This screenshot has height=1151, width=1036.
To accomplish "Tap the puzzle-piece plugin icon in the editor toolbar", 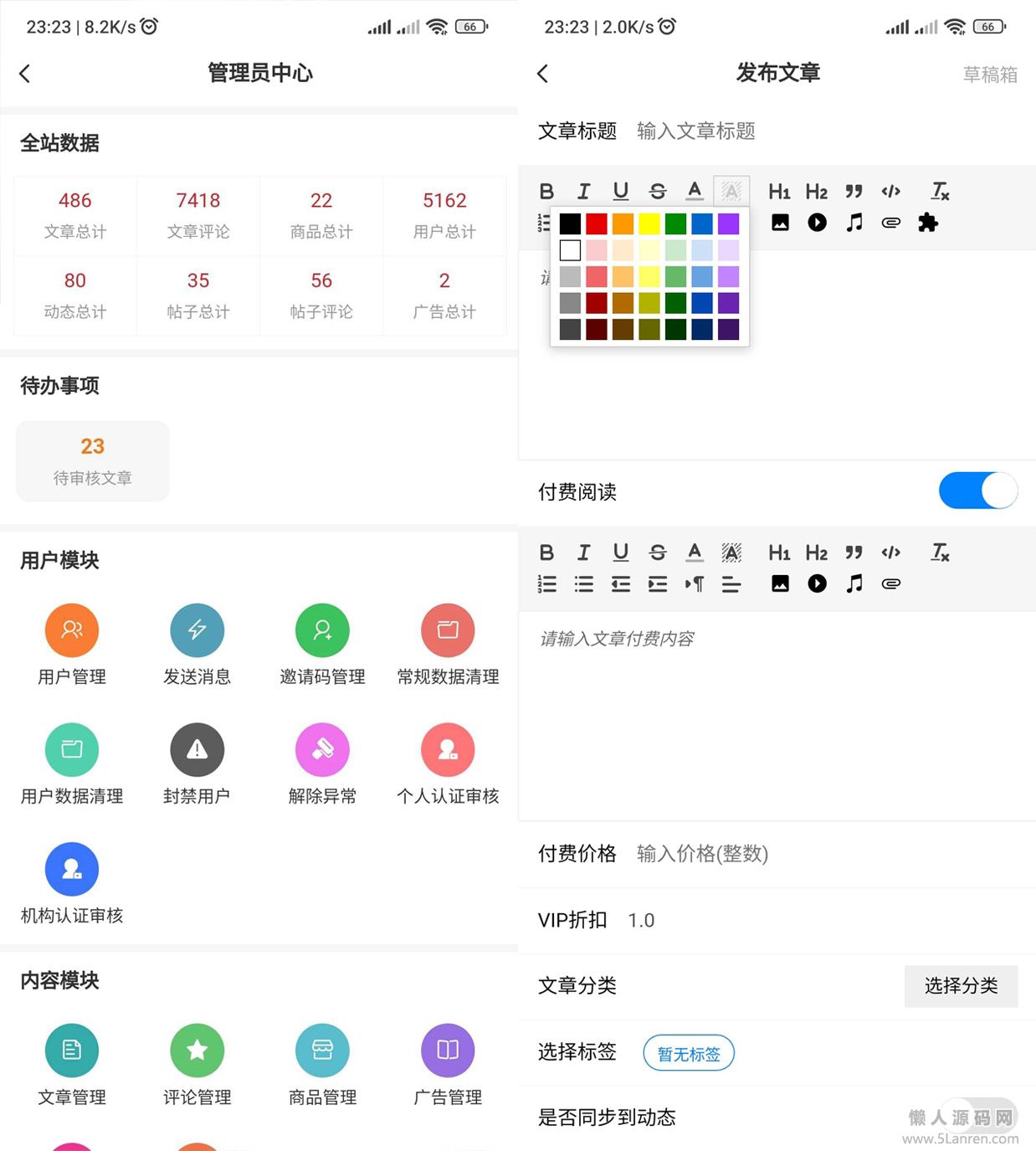I will click(x=927, y=223).
